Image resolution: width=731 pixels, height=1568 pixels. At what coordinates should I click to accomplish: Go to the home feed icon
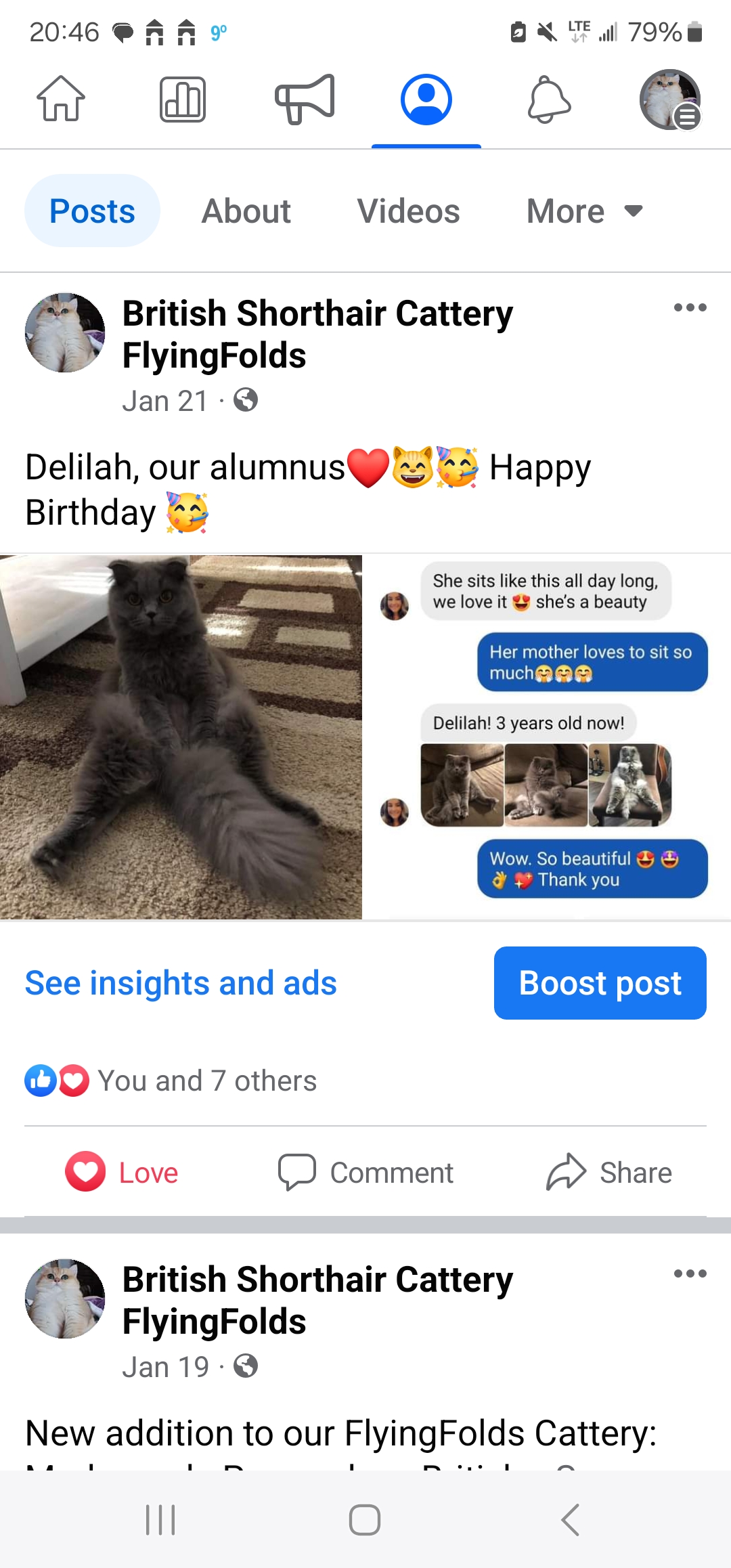(x=61, y=100)
